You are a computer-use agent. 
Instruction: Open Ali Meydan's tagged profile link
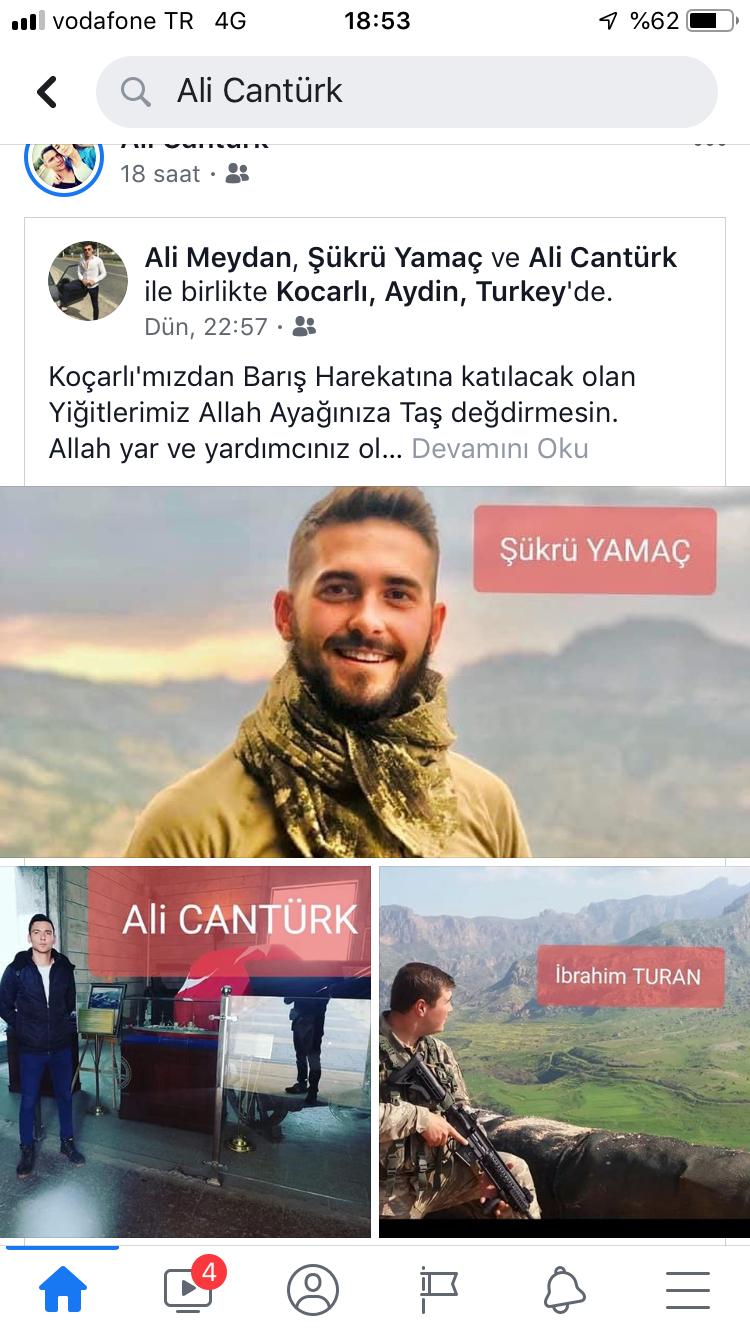218,258
